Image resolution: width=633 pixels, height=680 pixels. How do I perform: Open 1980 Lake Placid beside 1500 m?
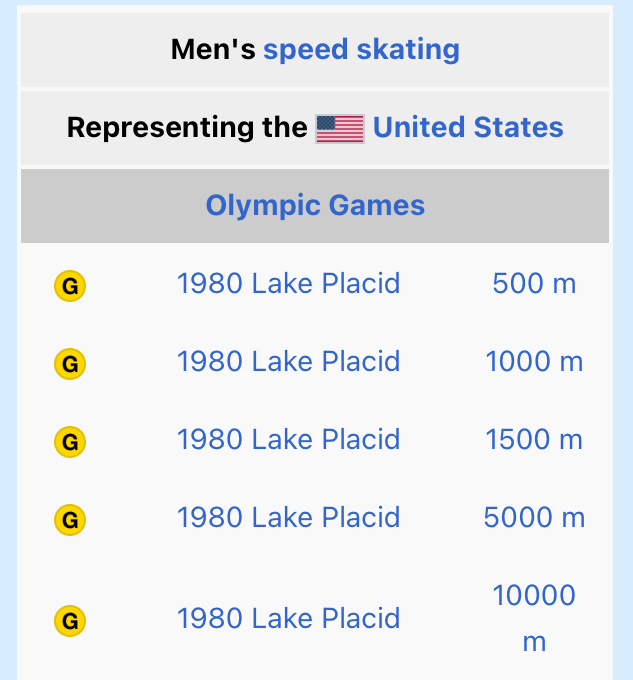click(x=288, y=439)
